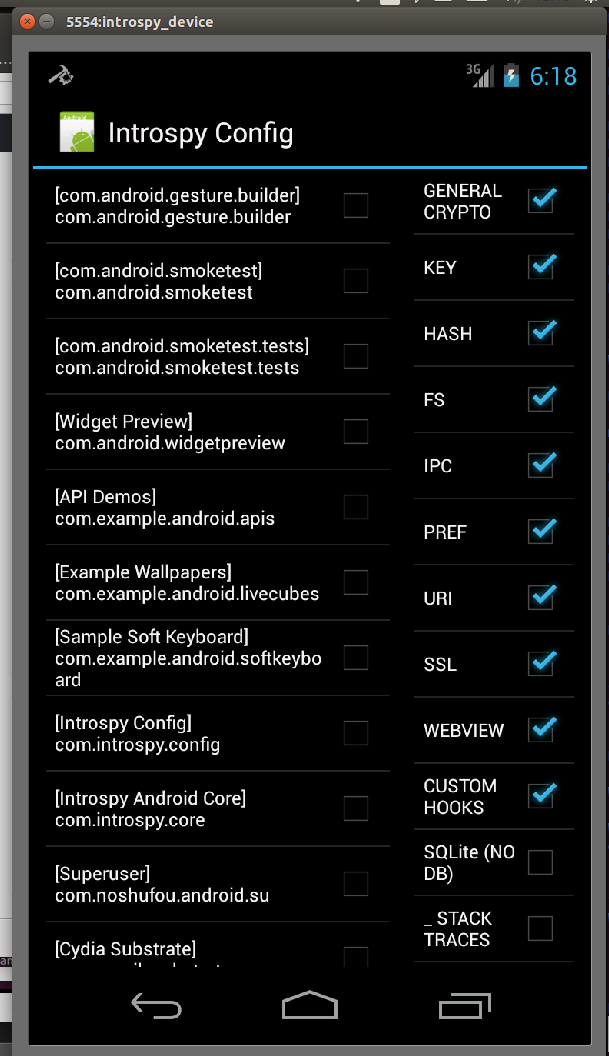Tick the Introspy Android Core checkbox
609x1056 pixels.
pos(355,808)
